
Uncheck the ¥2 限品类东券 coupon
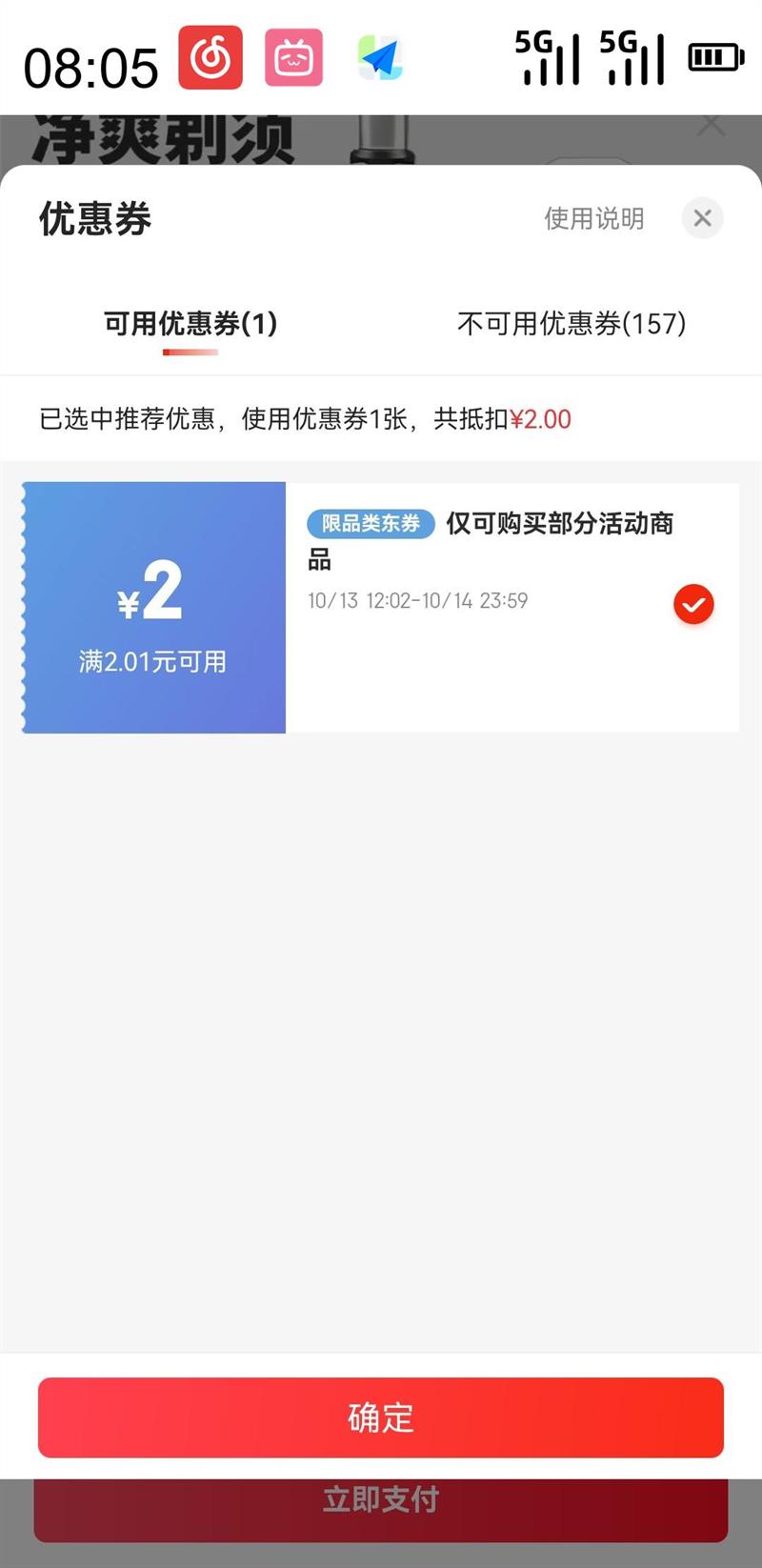(x=693, y=604)
